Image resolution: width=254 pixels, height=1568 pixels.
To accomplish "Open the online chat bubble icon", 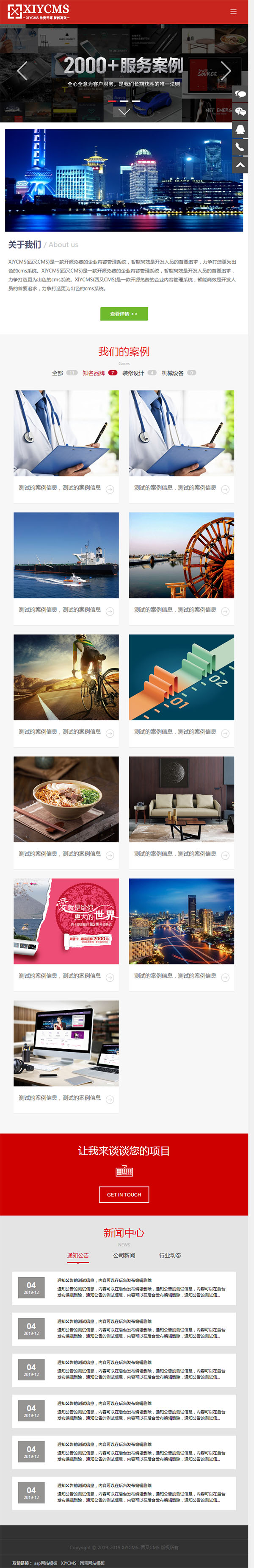I will [240, 94].
